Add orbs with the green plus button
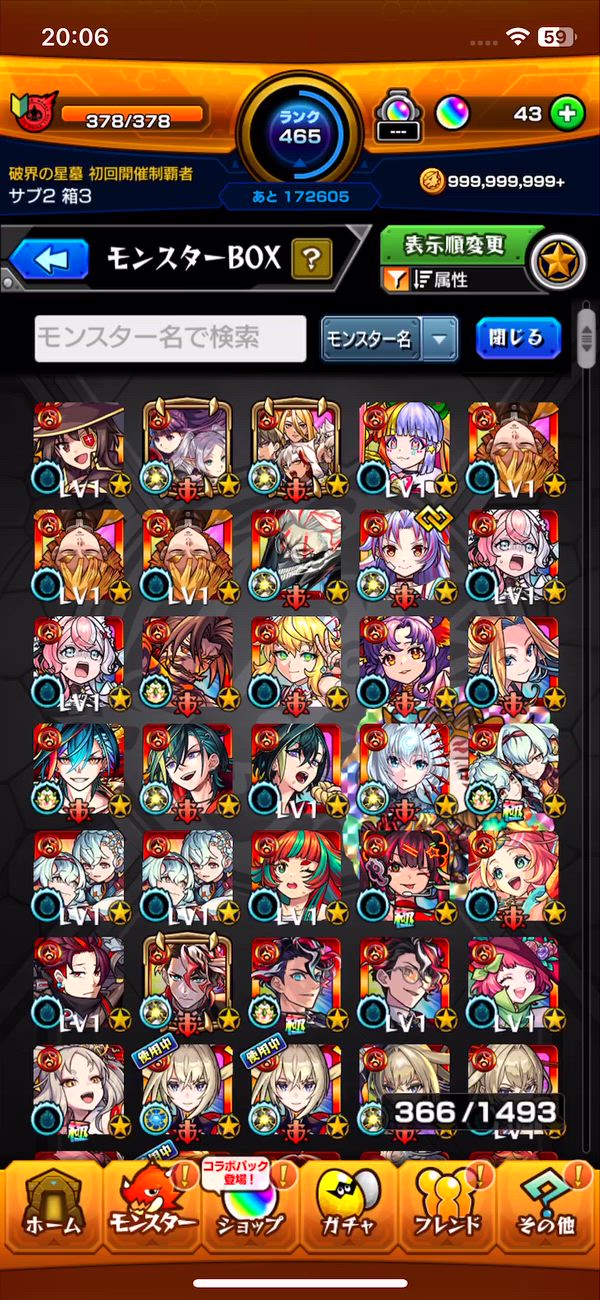This screenshot has width=600, height=1300. (x=567, y=114)
